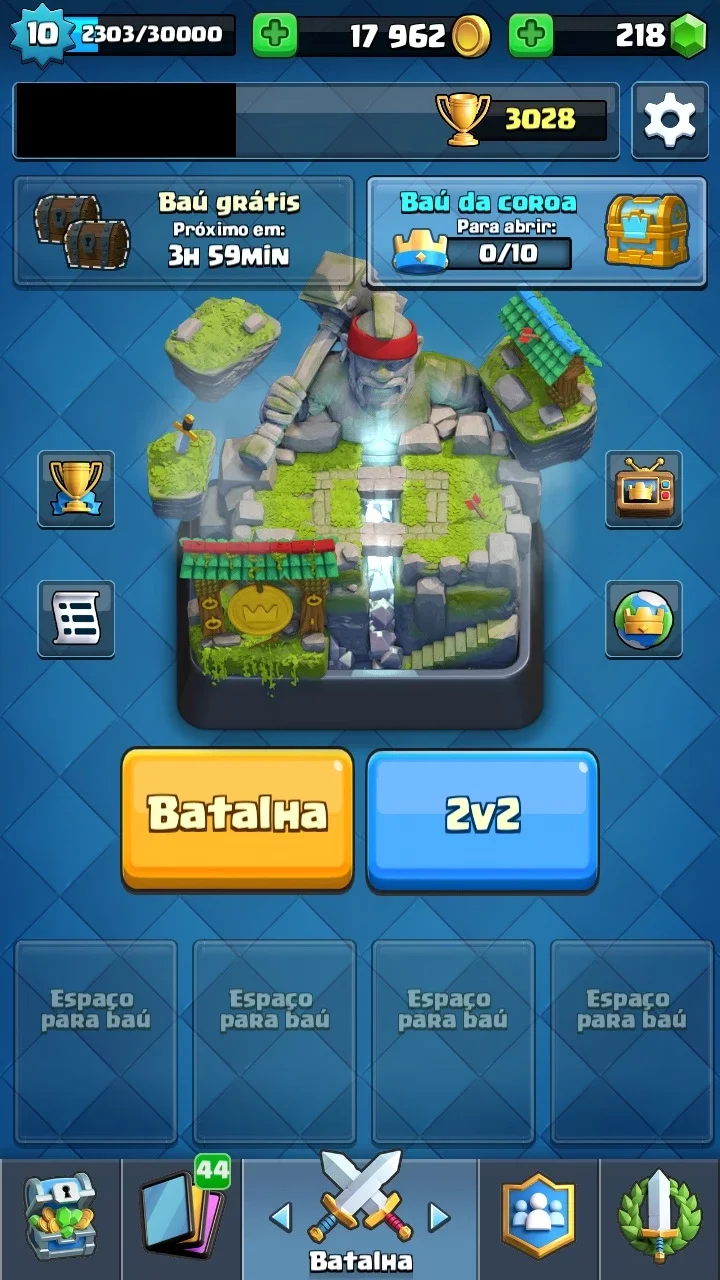The width and height of the screenshot is (720, 1280).
Task: Start a match with the Batalha button
Action: tap(238, 818)
